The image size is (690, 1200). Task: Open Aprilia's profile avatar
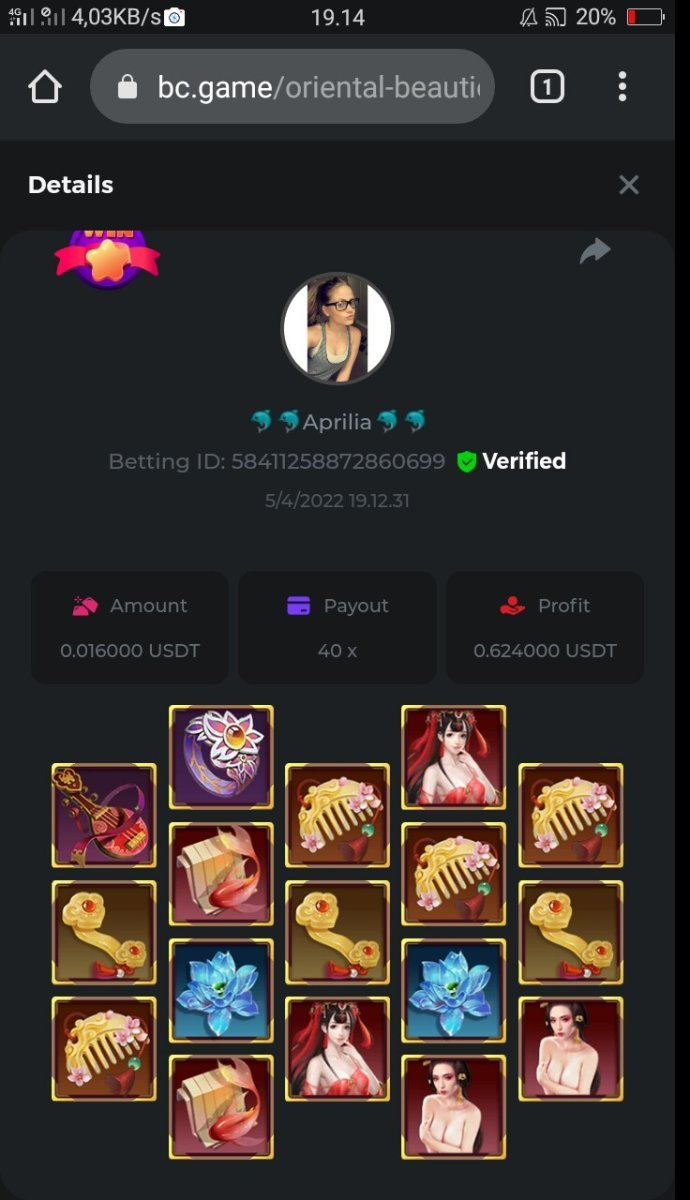tap(337, 329)
